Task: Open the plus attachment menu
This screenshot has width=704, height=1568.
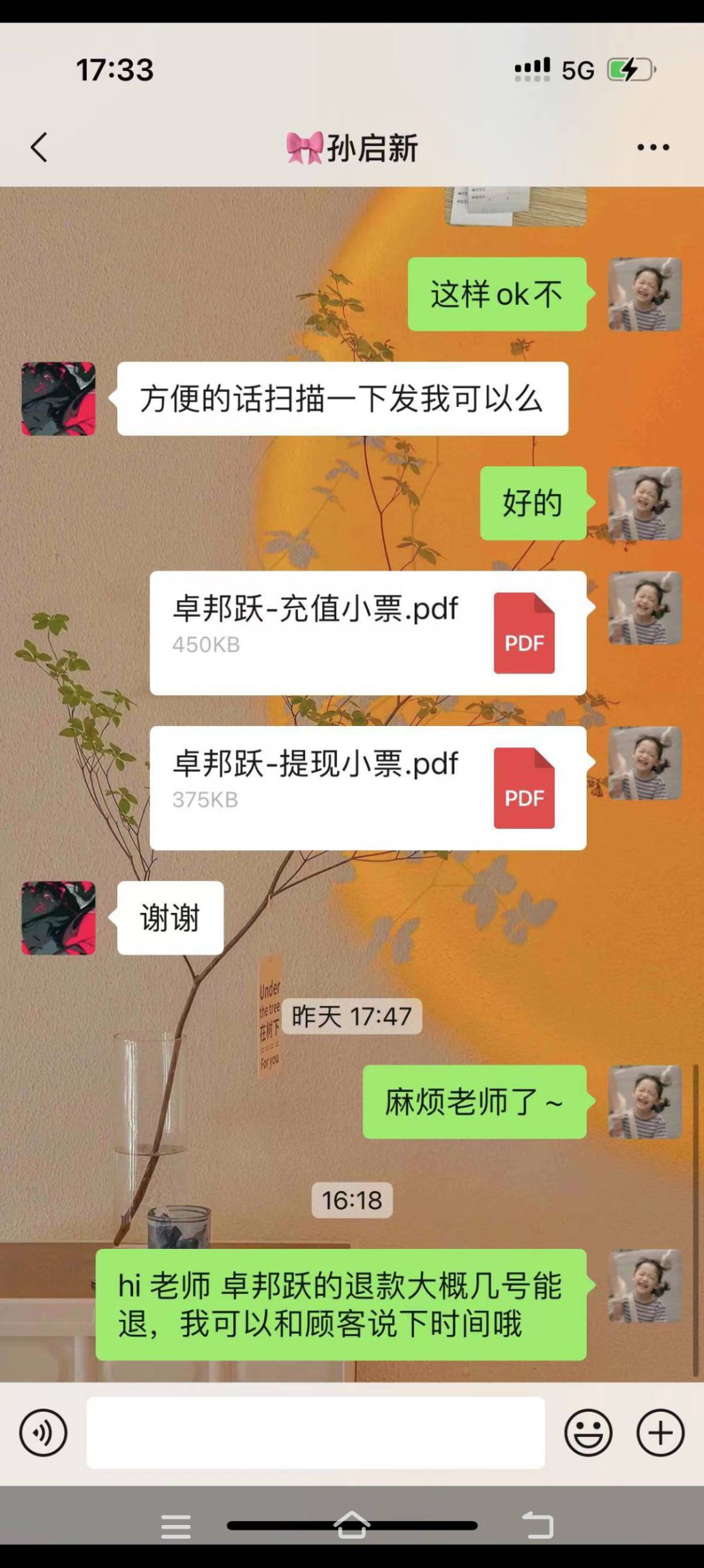Action: (x=660, y=1432)
